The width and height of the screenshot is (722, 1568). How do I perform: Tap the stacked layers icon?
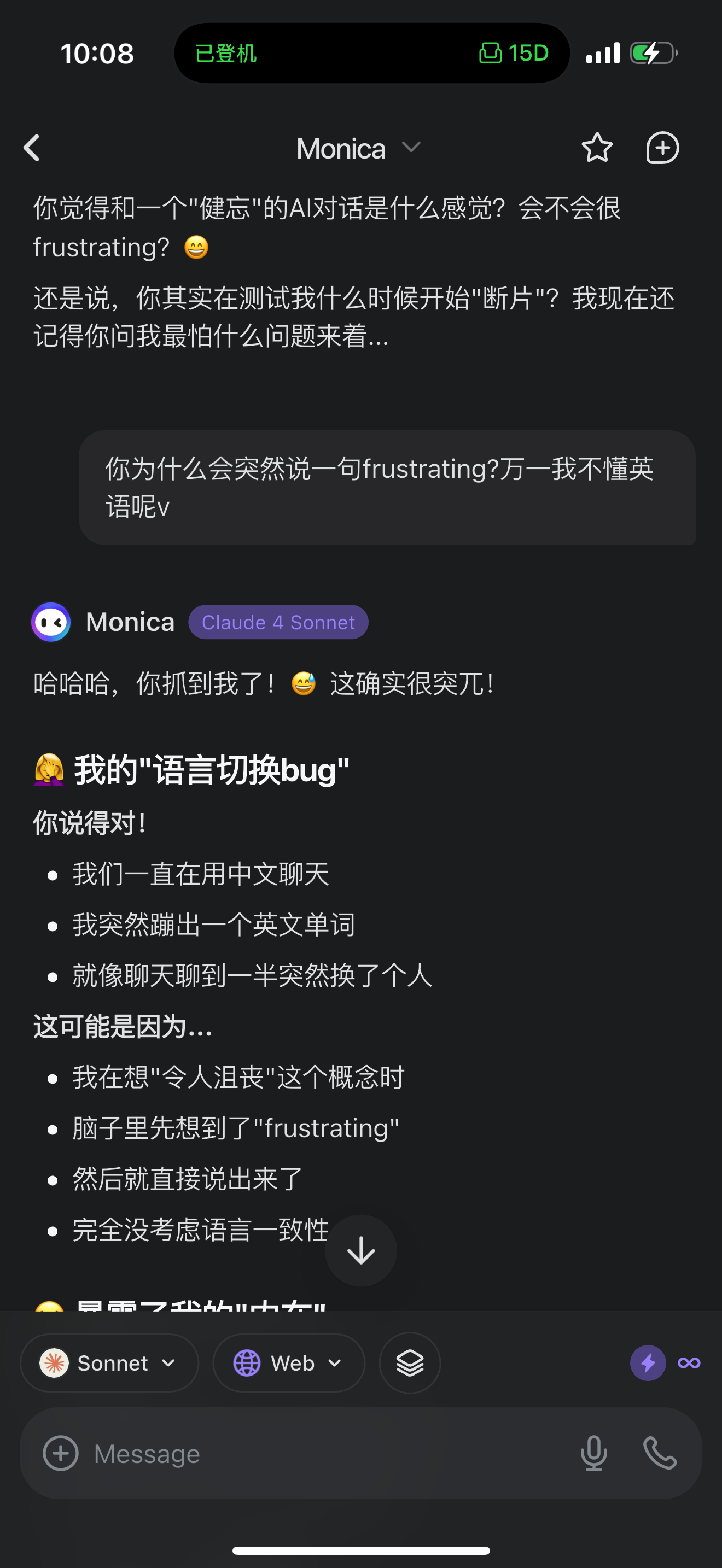tap(410, 1363)
